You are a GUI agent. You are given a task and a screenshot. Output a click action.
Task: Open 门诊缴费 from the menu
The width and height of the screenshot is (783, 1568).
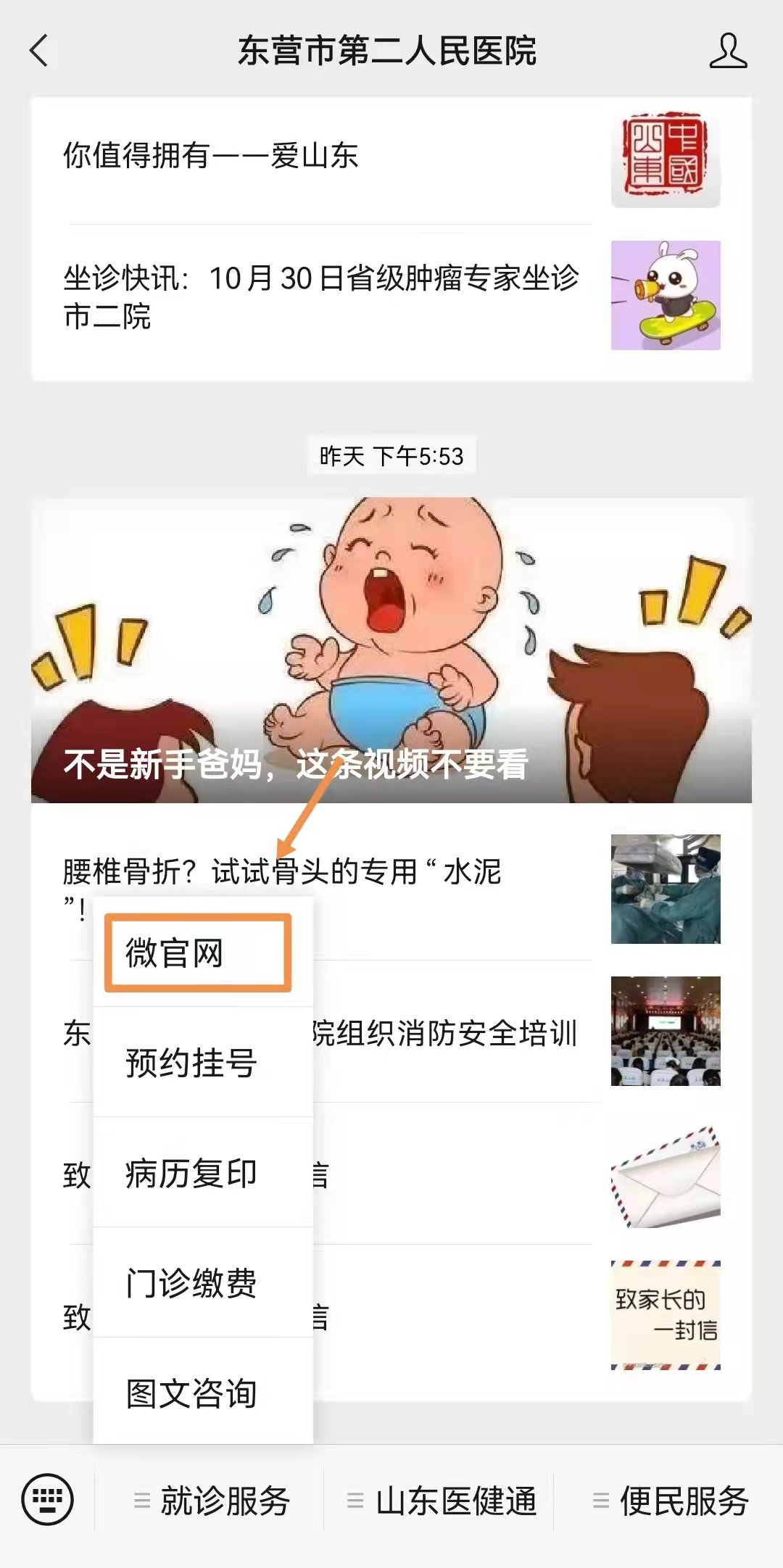(x=192, y=1283)
